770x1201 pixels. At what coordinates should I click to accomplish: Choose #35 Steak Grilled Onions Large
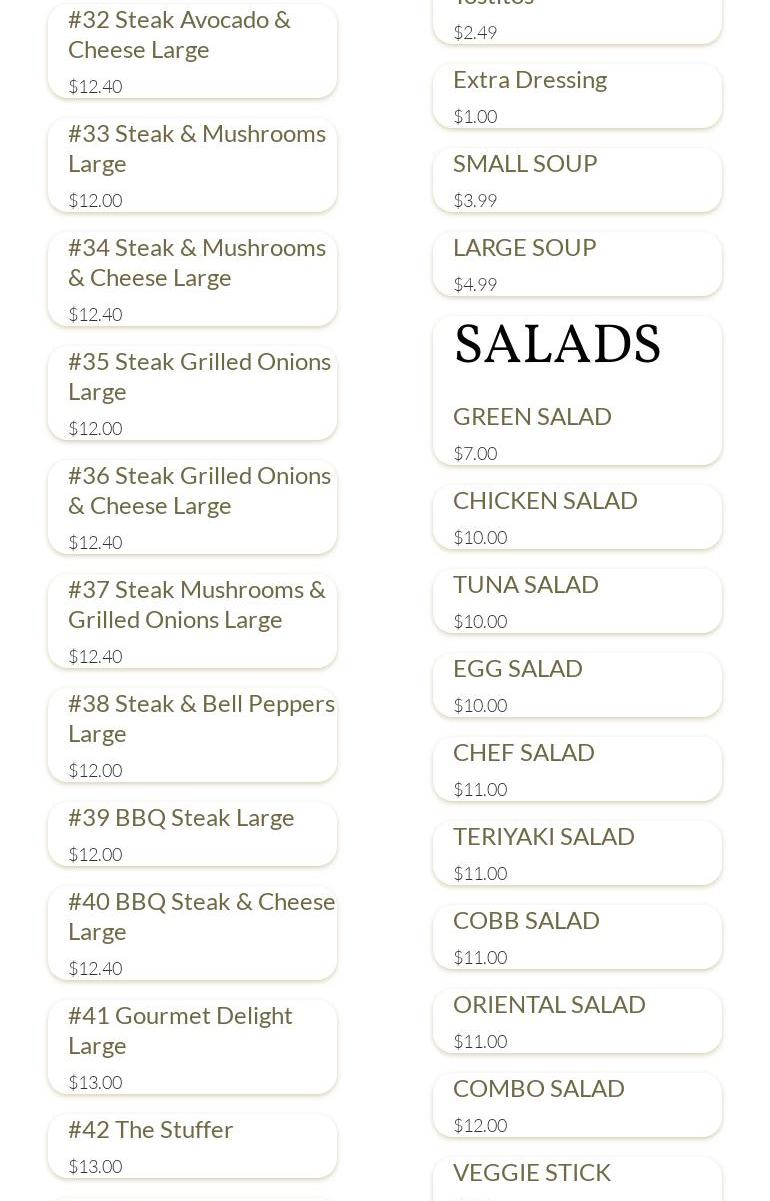(192, 393)
